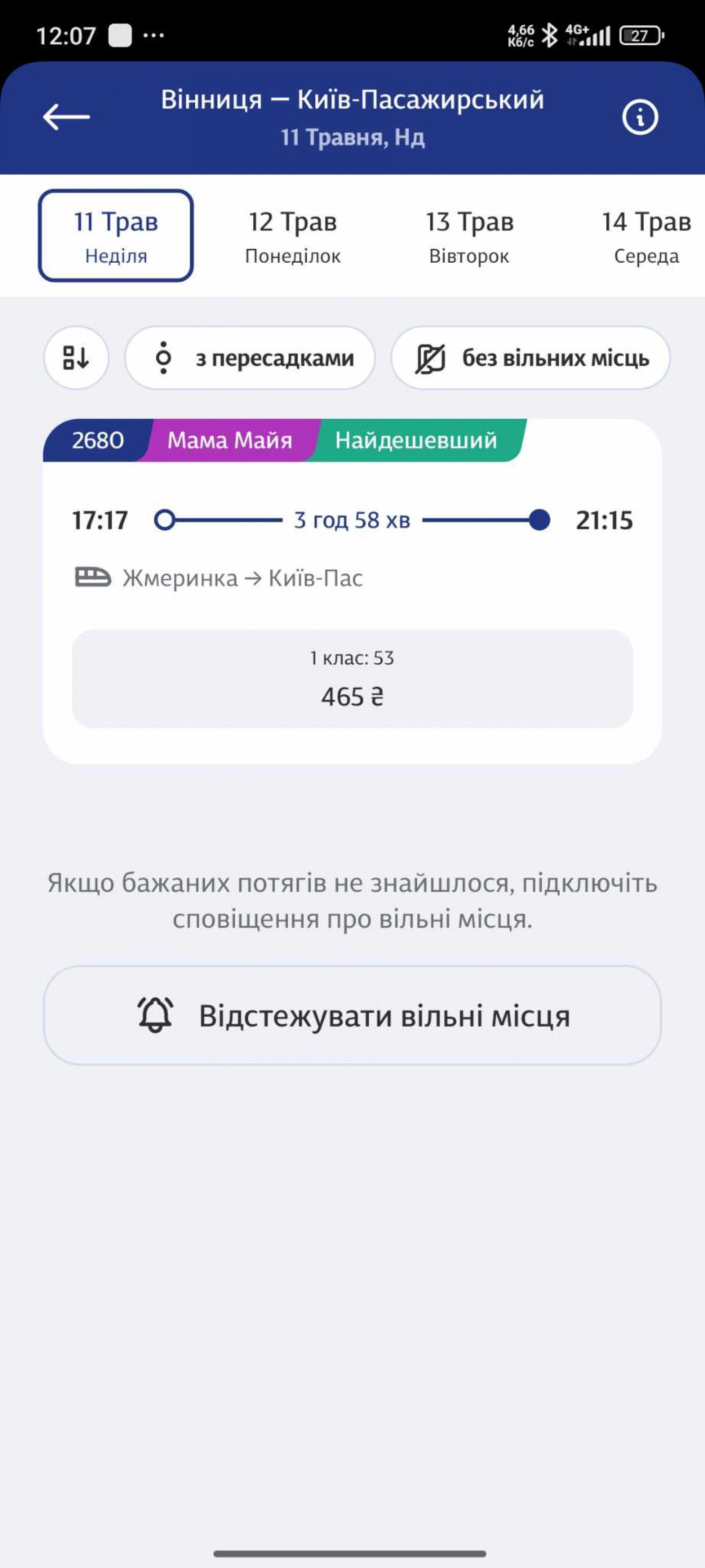
Task: Select the 11 Трав Неділя date
Action: 116,235
